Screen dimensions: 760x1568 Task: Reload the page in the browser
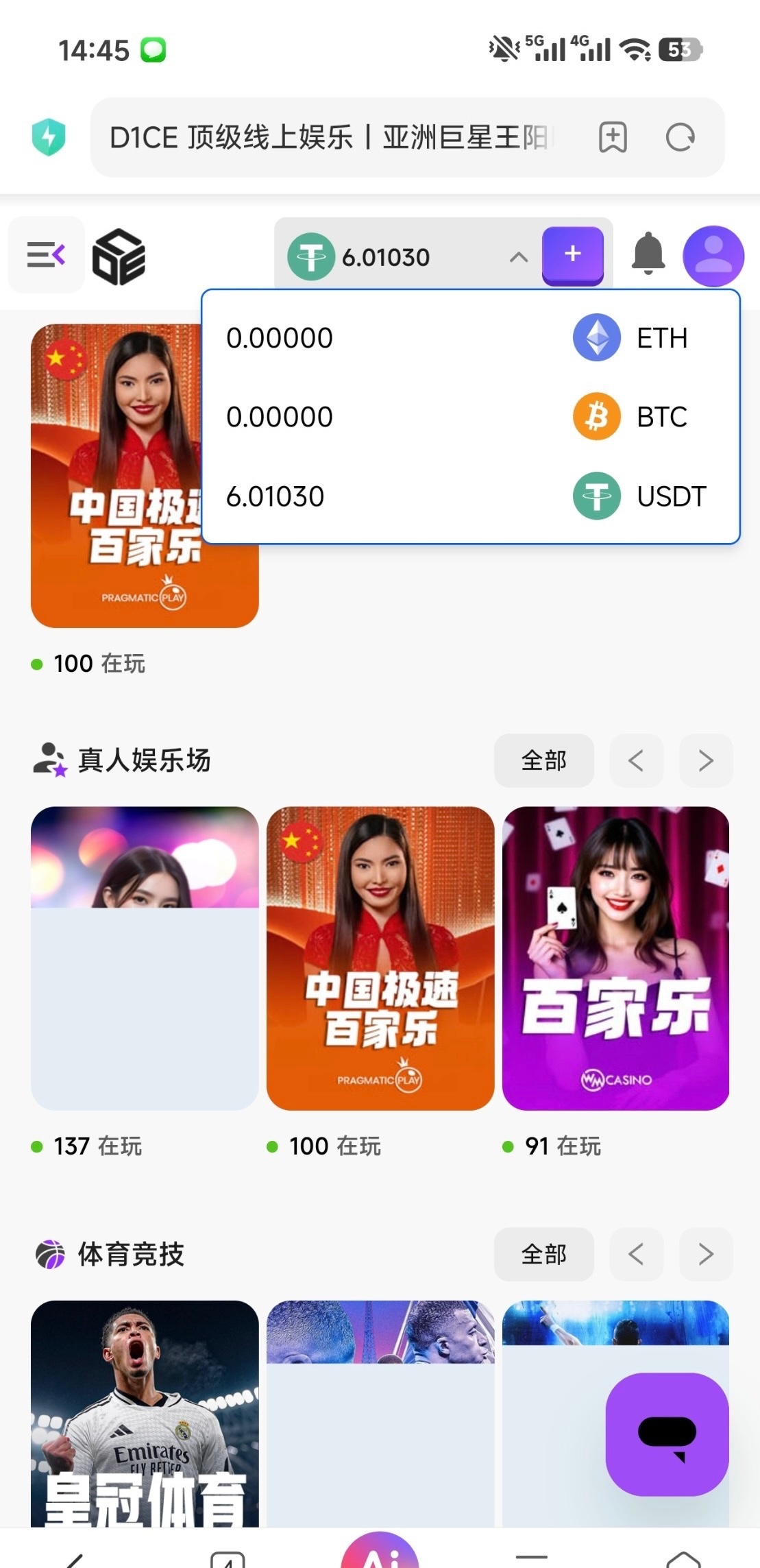680,138
